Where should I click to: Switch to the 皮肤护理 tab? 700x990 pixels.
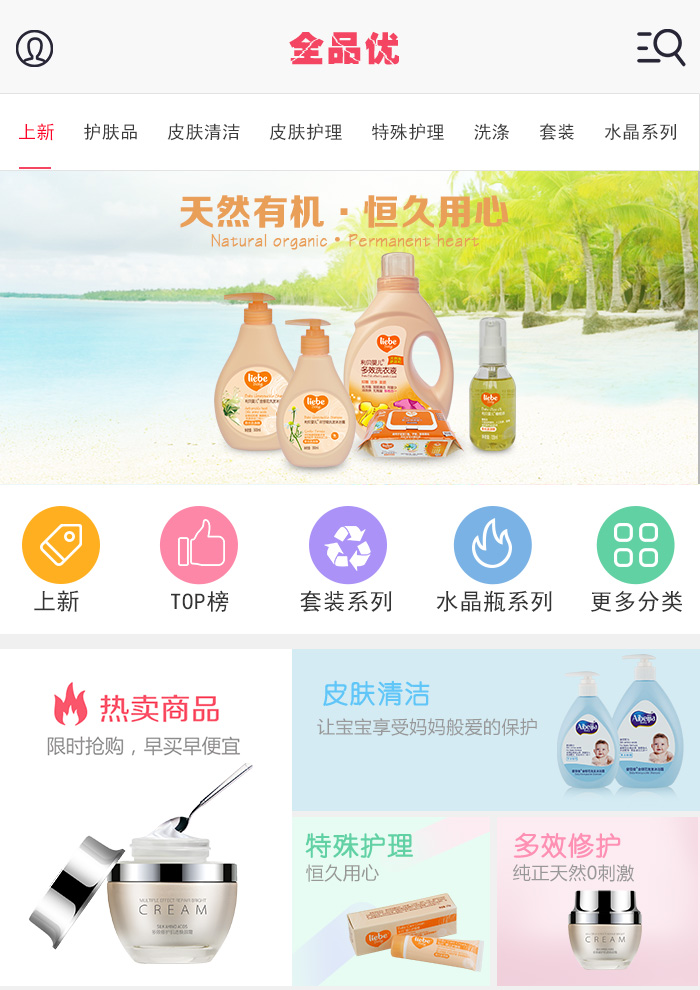click(305, 132)
